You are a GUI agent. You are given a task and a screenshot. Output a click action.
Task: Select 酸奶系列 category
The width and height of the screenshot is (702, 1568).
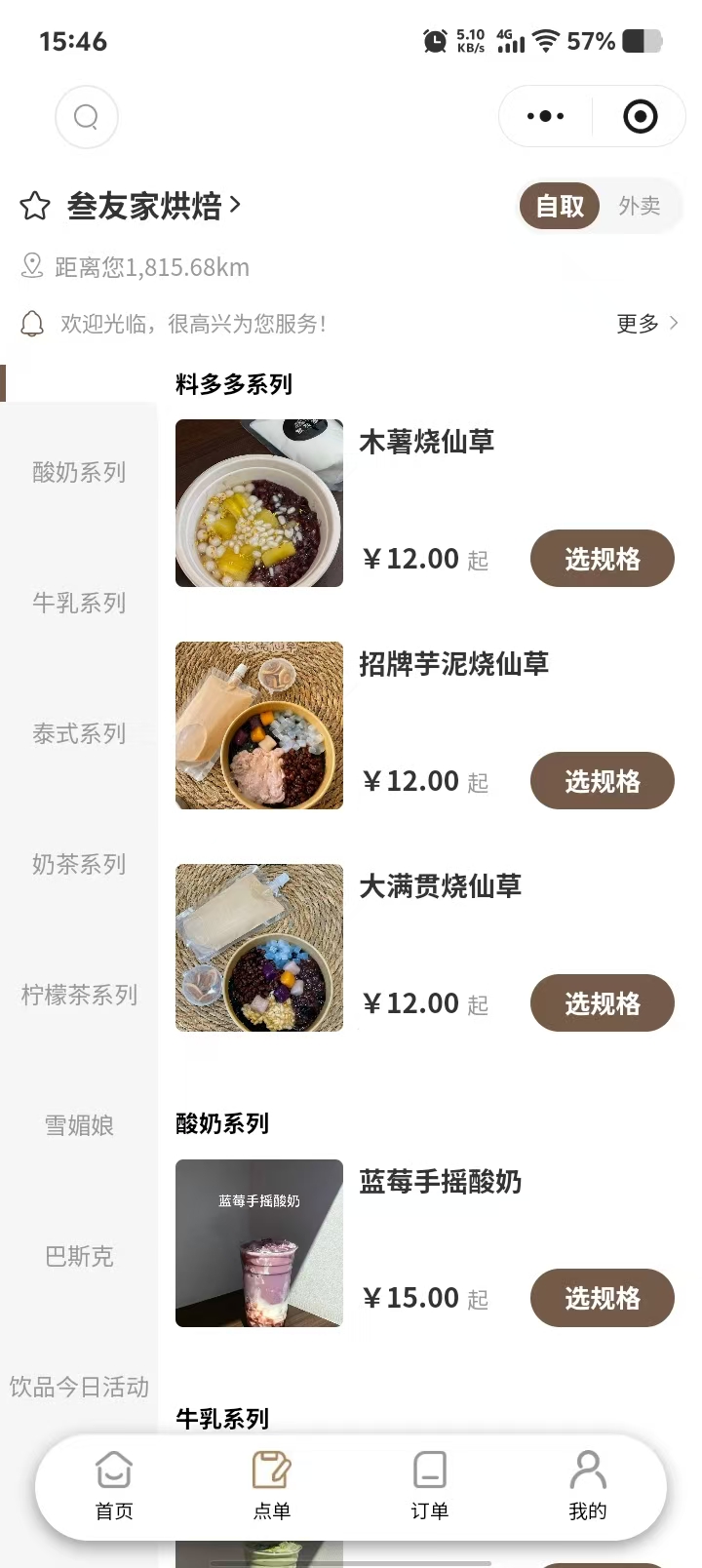point(79,472)
